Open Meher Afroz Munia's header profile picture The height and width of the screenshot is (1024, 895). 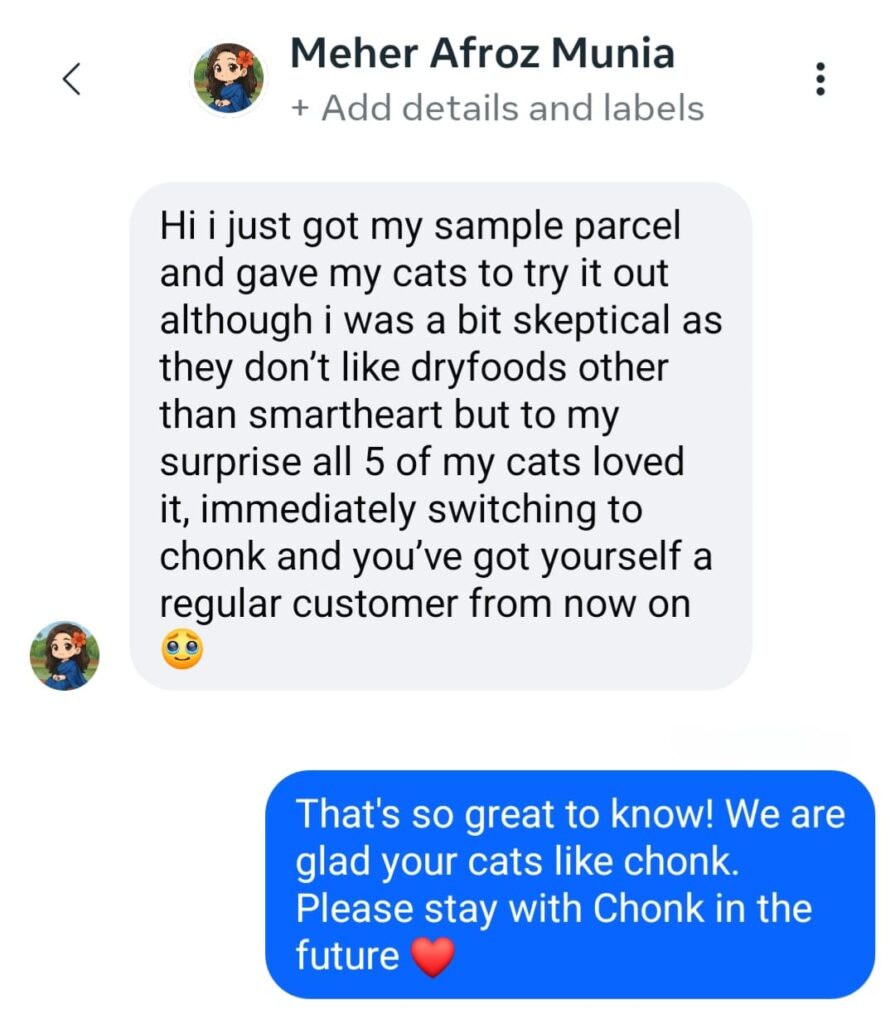click(x=229, y=79)
